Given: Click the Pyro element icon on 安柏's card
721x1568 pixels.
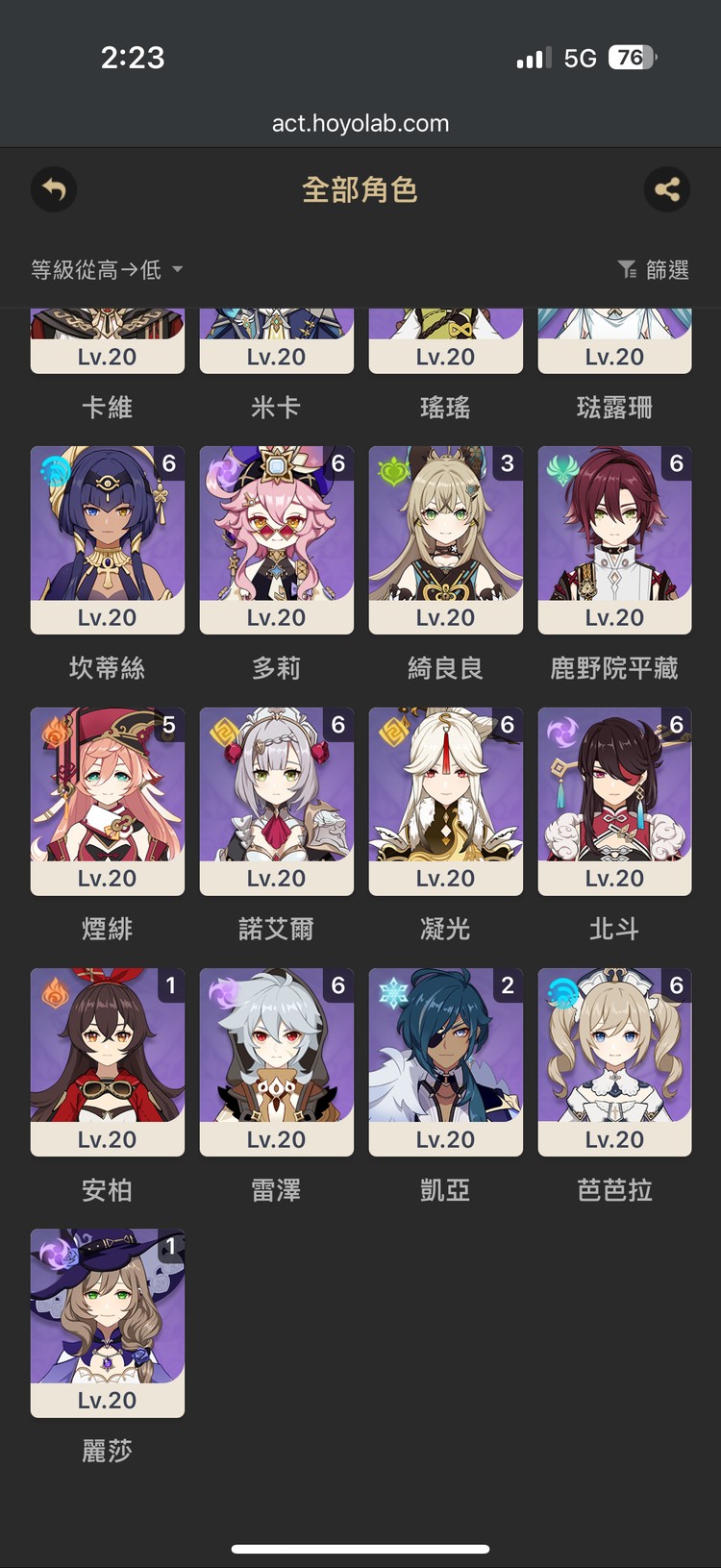Looking at the screenshot, I should (55, 989).
